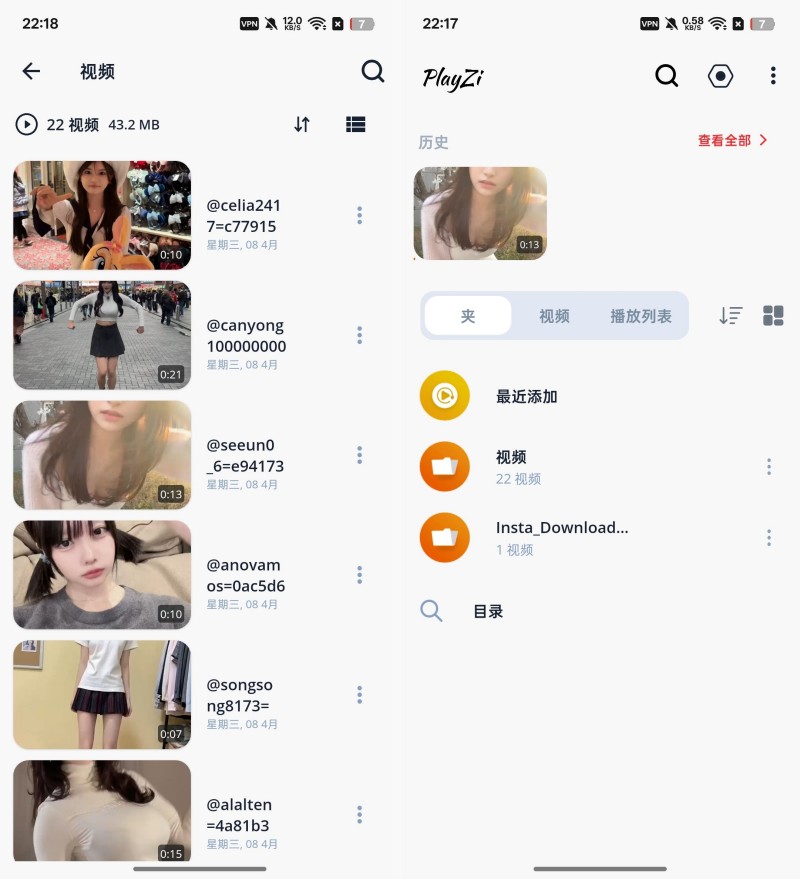
Task: Switch to the 播放列表 tab
Action: pos(641,316)
